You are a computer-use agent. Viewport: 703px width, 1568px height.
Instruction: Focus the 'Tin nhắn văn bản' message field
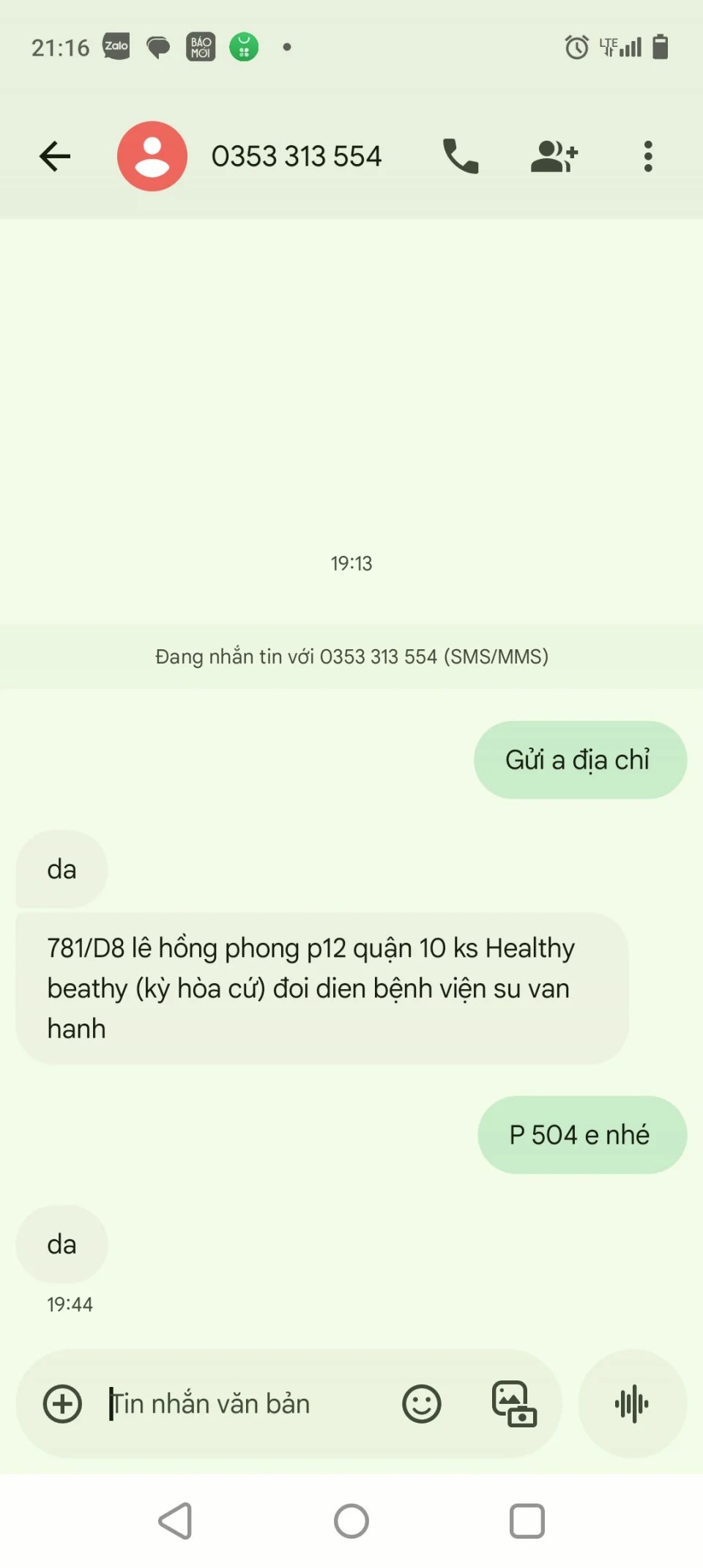tap(242, 1404)
